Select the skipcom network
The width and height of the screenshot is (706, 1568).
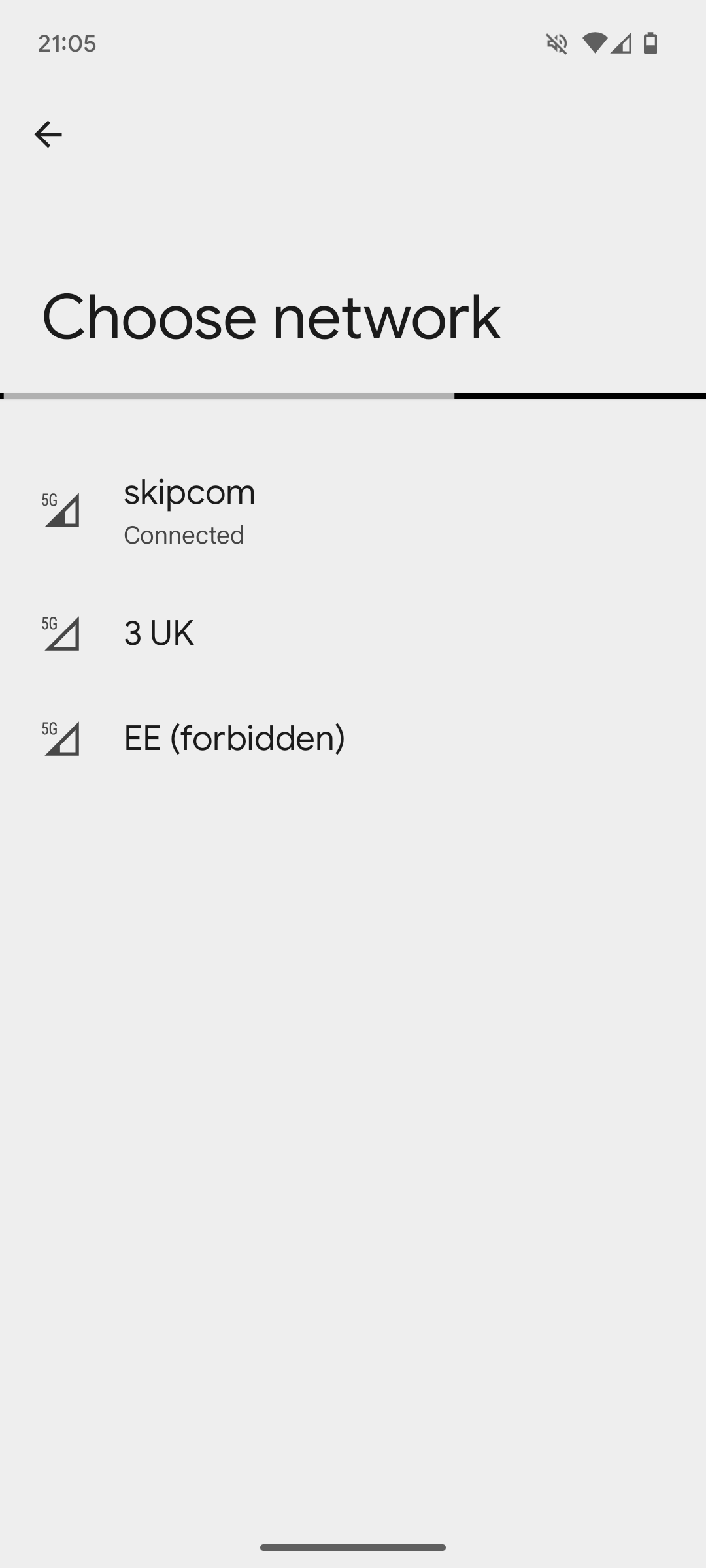353,511
